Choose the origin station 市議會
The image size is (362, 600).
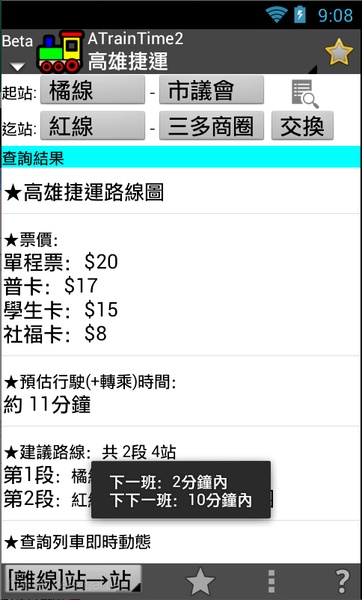click(211, 90)
